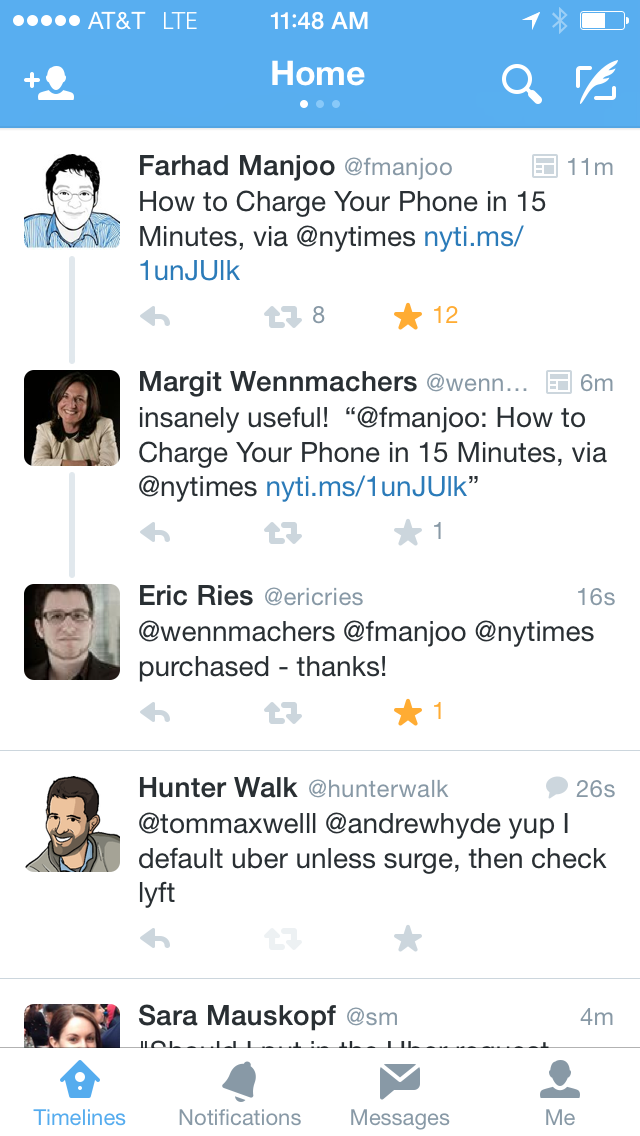Open Margit Wennmachers' profile avatar
The width and height of the screenshot is (640, 1136).
tap(72, 418)
